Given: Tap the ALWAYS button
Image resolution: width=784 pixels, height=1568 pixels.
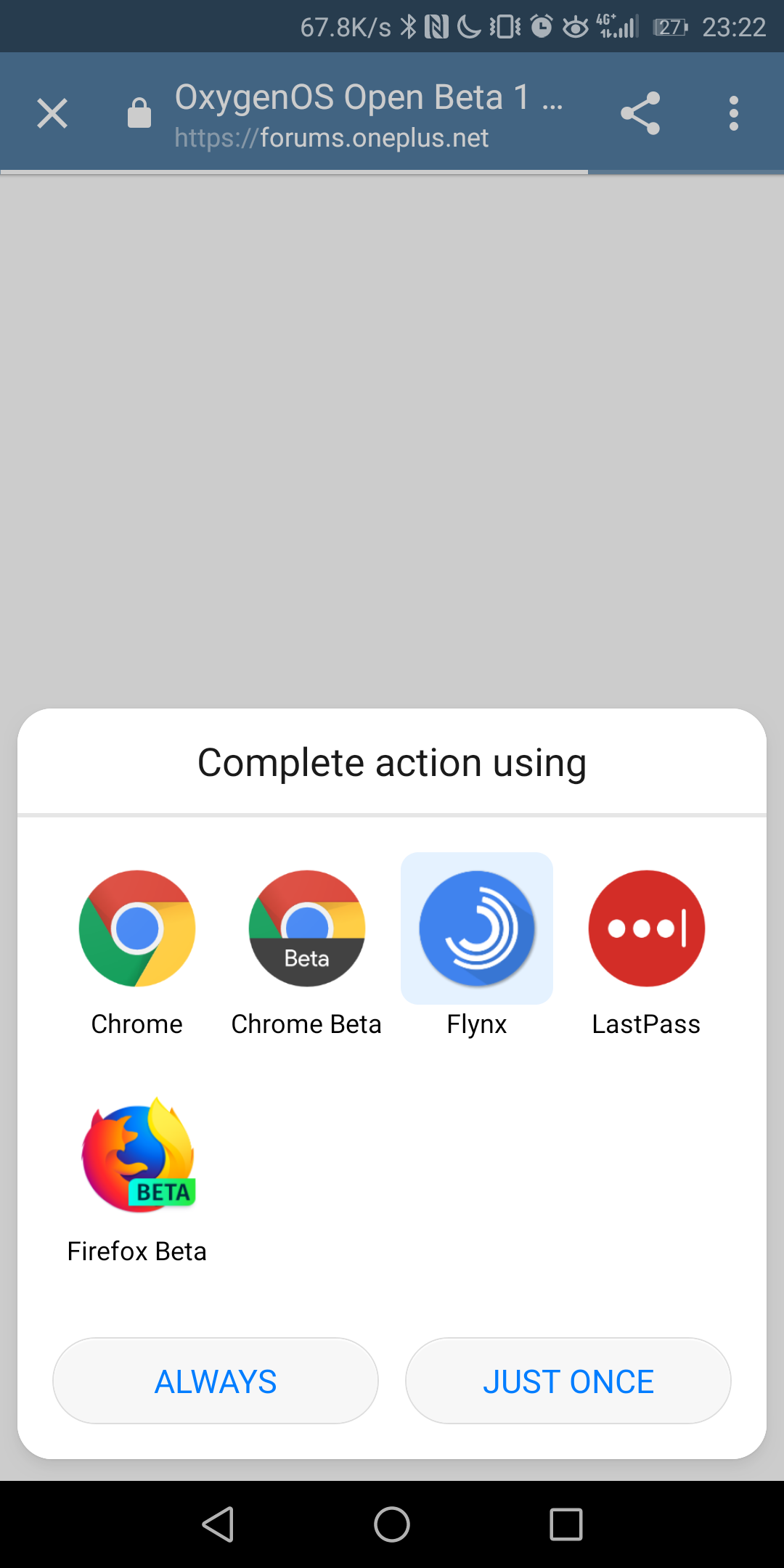Looking at the screenshot, I should 216,1381.
